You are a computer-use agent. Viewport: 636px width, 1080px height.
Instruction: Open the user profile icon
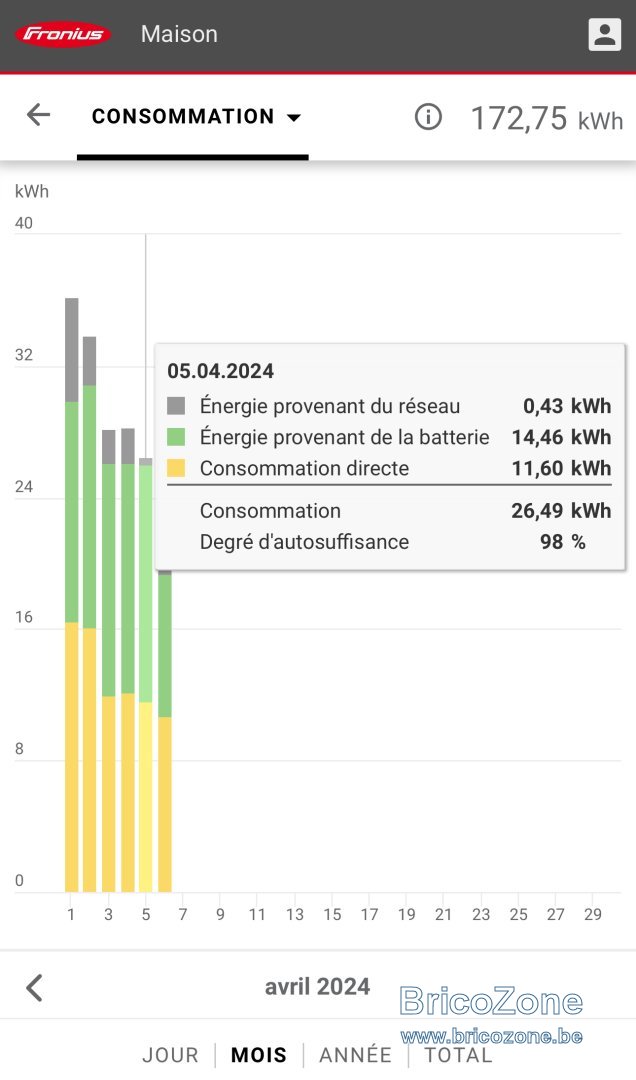[x=604, y=34]
